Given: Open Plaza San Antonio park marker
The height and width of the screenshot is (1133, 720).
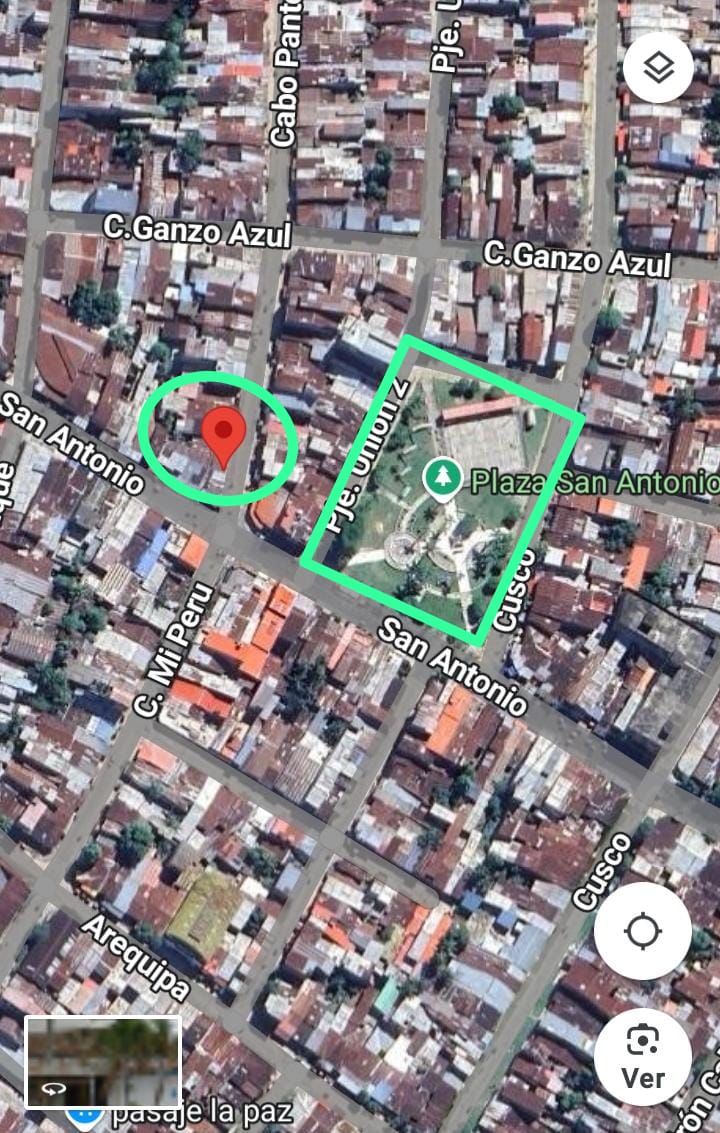Looking at the screenshot, I should tap(441, 480).
